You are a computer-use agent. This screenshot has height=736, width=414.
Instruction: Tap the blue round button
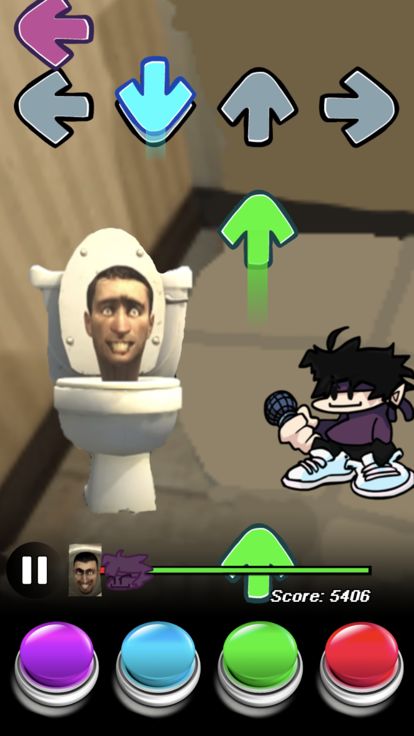[x=158, y=663]
